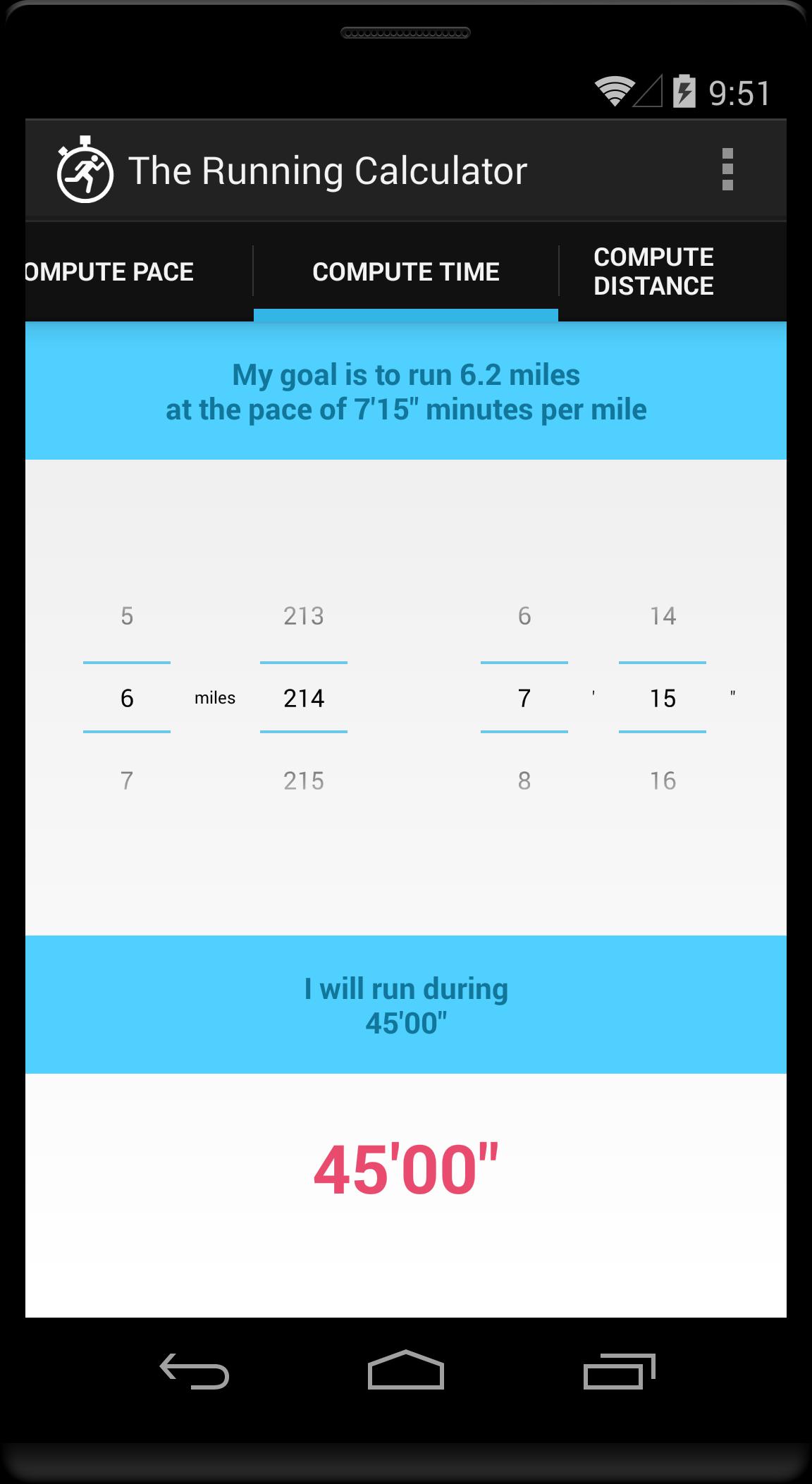This screenshot has height=1484, width=812.
Task: Edit the selected 15 seconds value
Action: 663,698
